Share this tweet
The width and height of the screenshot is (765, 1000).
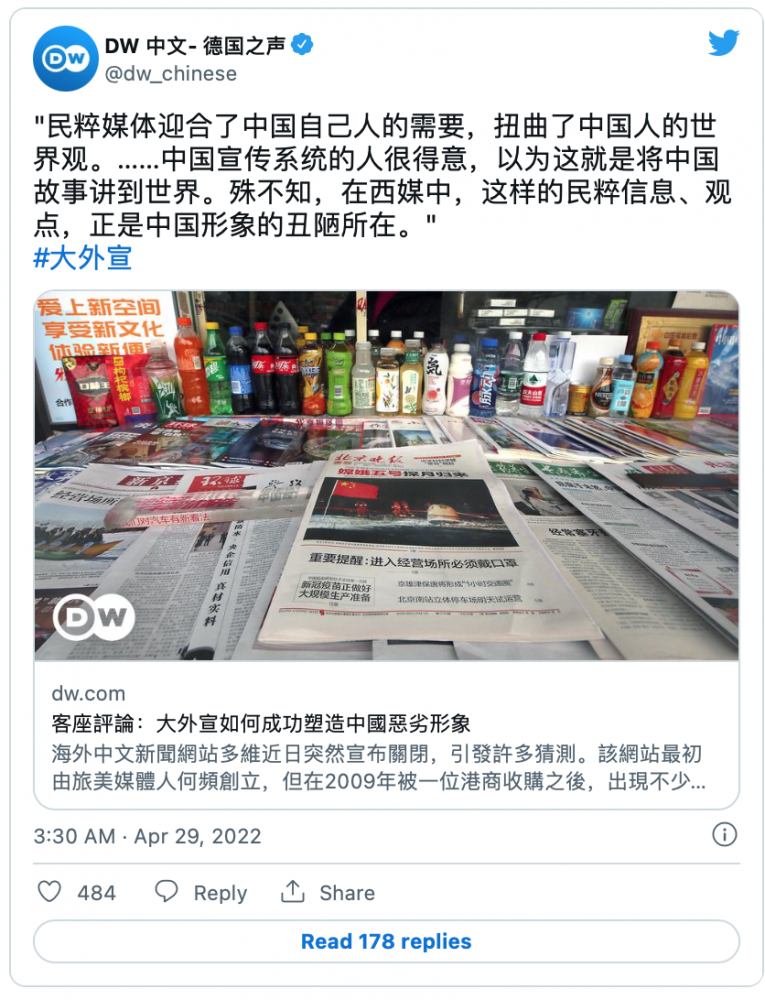(327, 892)
